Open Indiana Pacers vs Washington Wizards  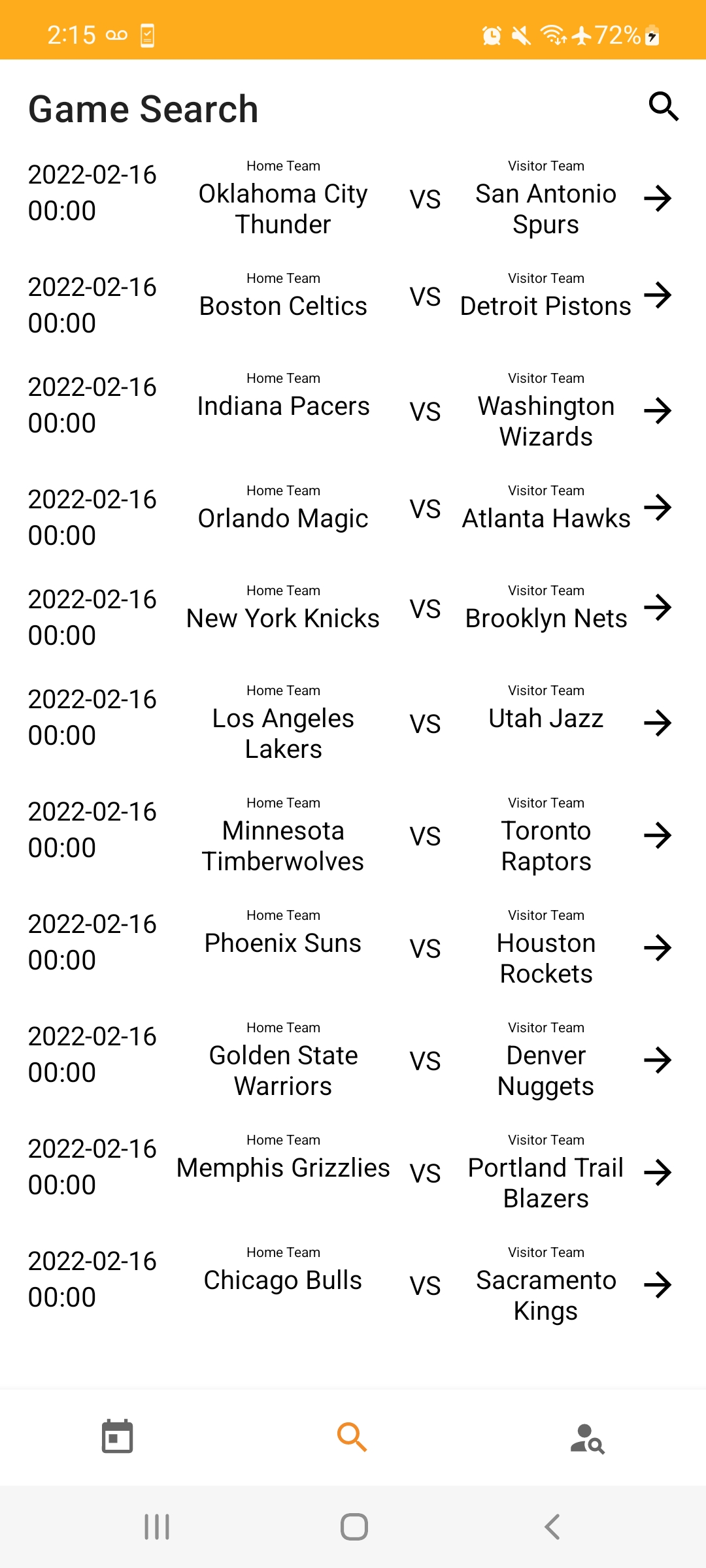tap(658, 411)
